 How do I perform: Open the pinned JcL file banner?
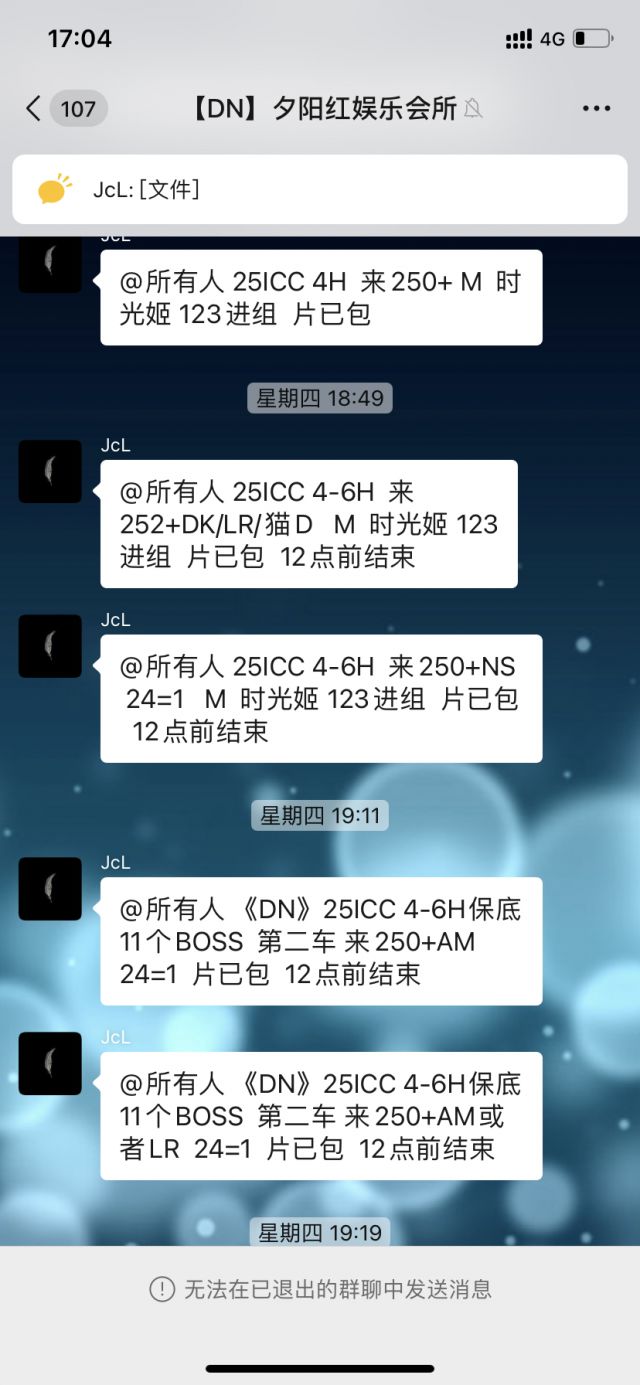tap(320, 189)
